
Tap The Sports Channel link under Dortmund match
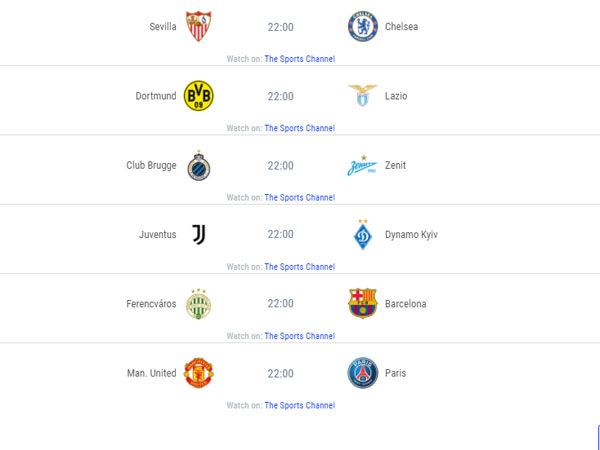[299, 128]
